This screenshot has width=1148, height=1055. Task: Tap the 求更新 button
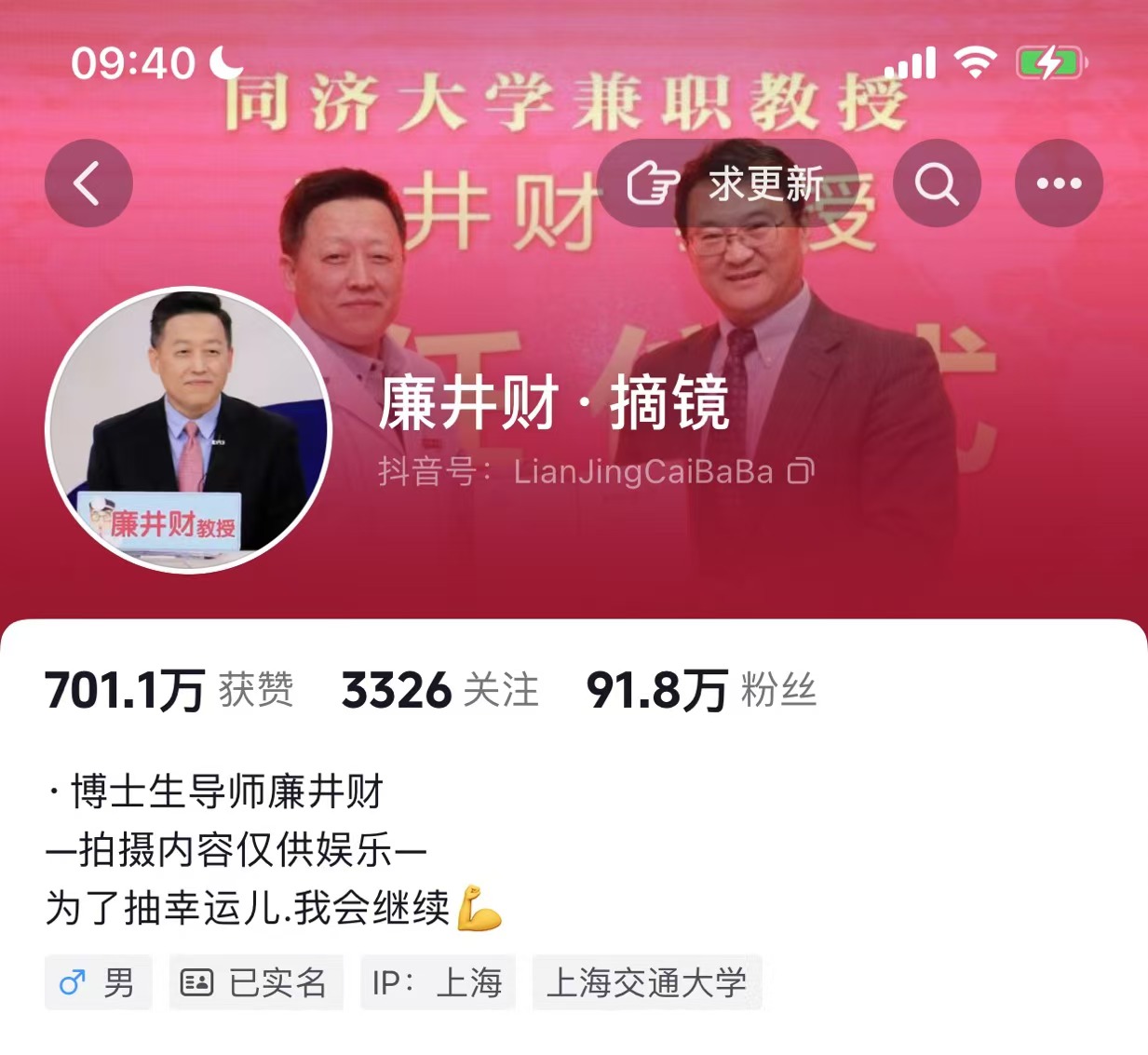(x=727, y=183)
